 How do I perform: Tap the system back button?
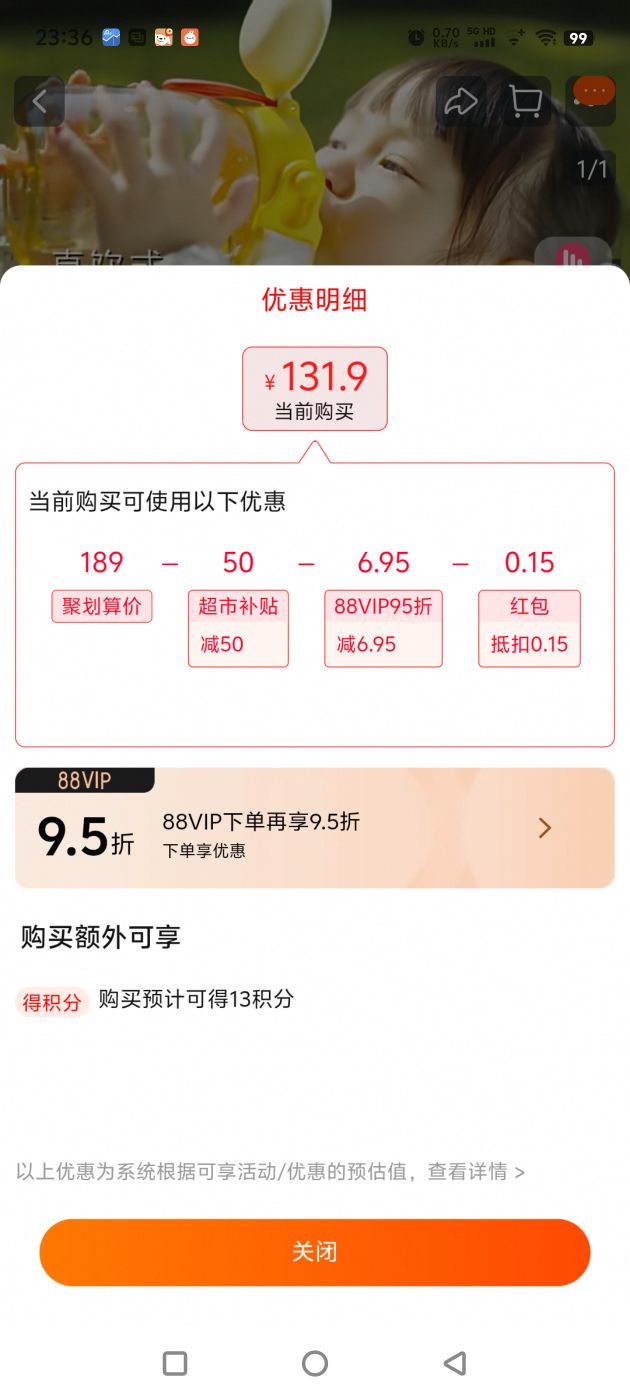point(455,1363)
